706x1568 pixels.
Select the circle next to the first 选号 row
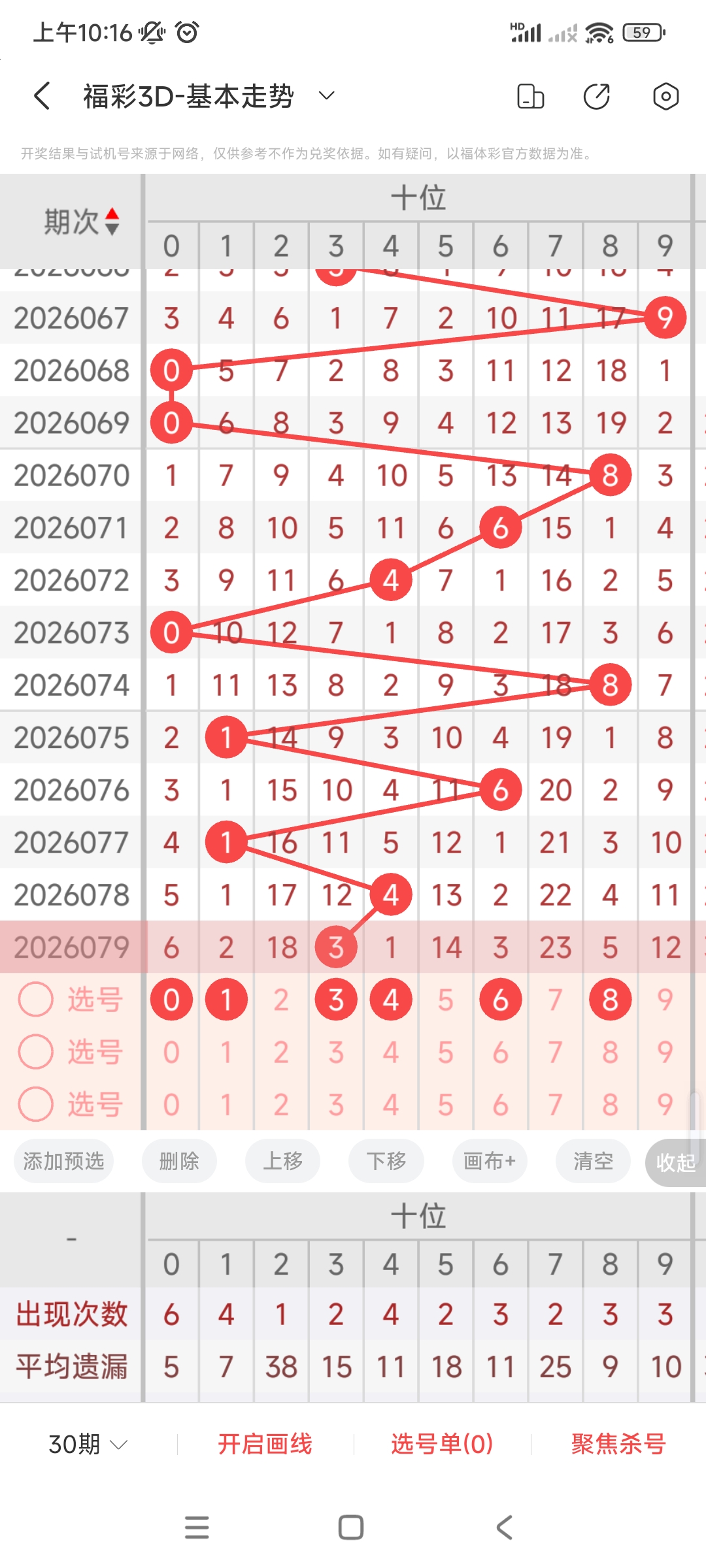pos(36,998)
